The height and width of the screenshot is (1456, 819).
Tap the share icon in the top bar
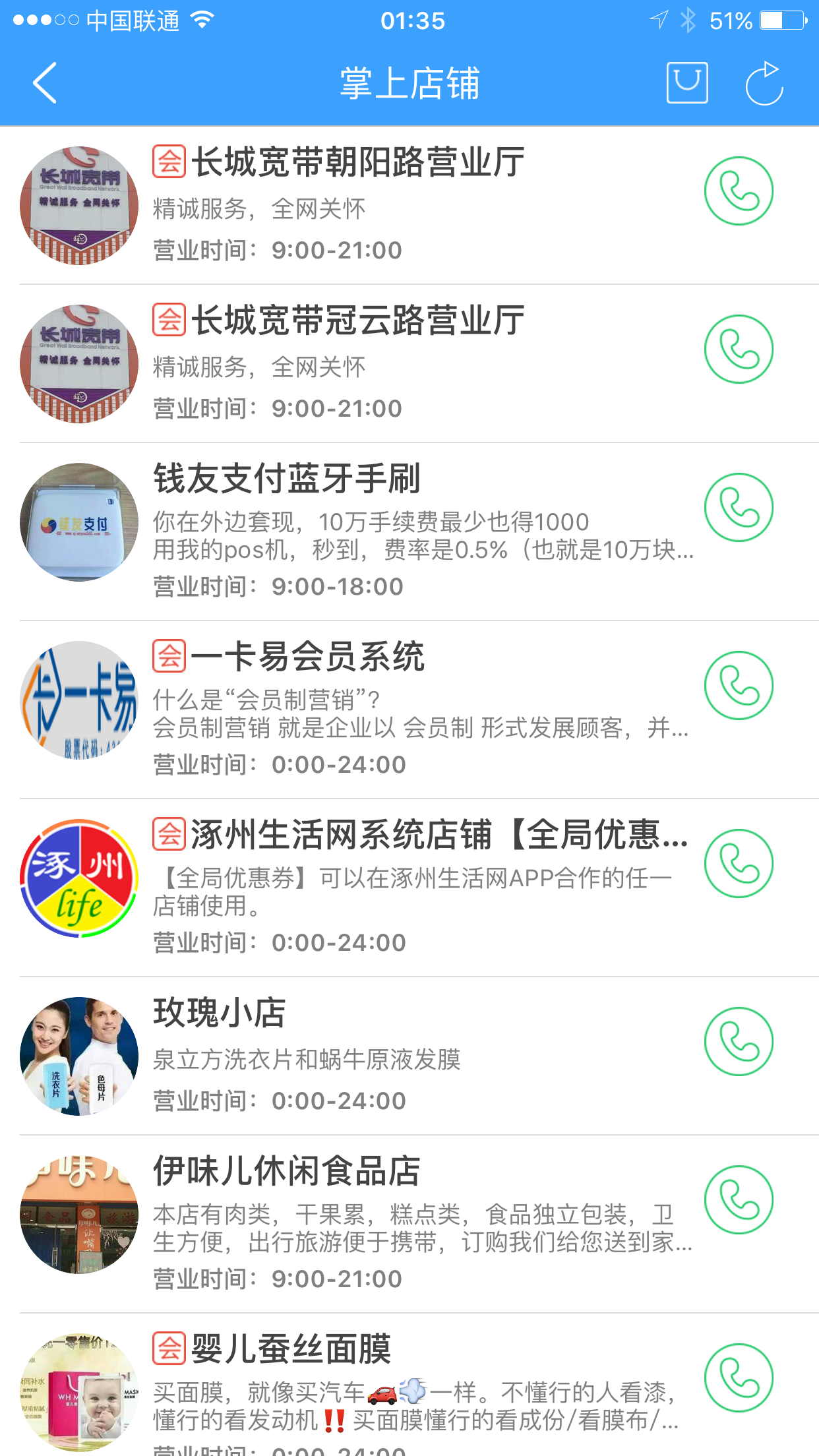pos(764,83)
